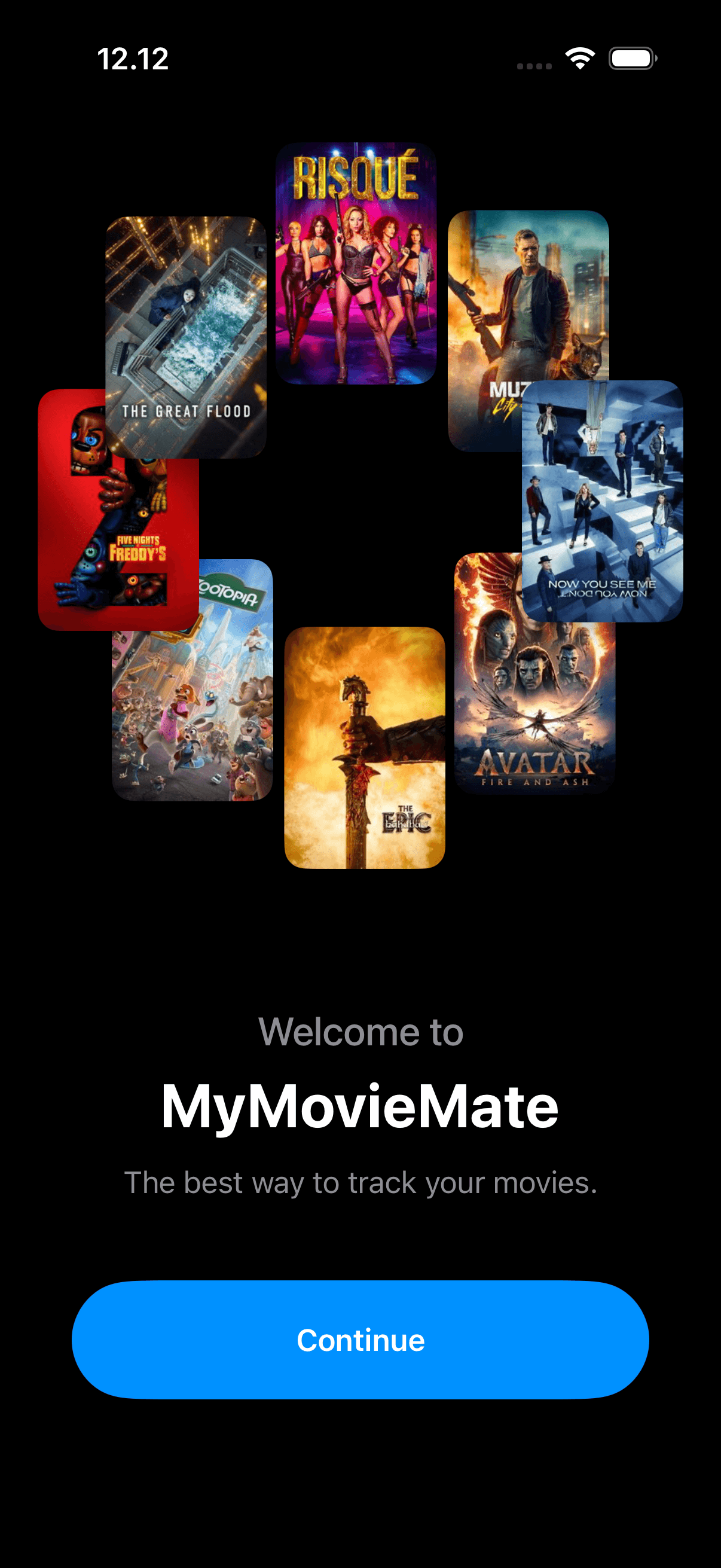Tap the Continue button

coord(360,1340)
